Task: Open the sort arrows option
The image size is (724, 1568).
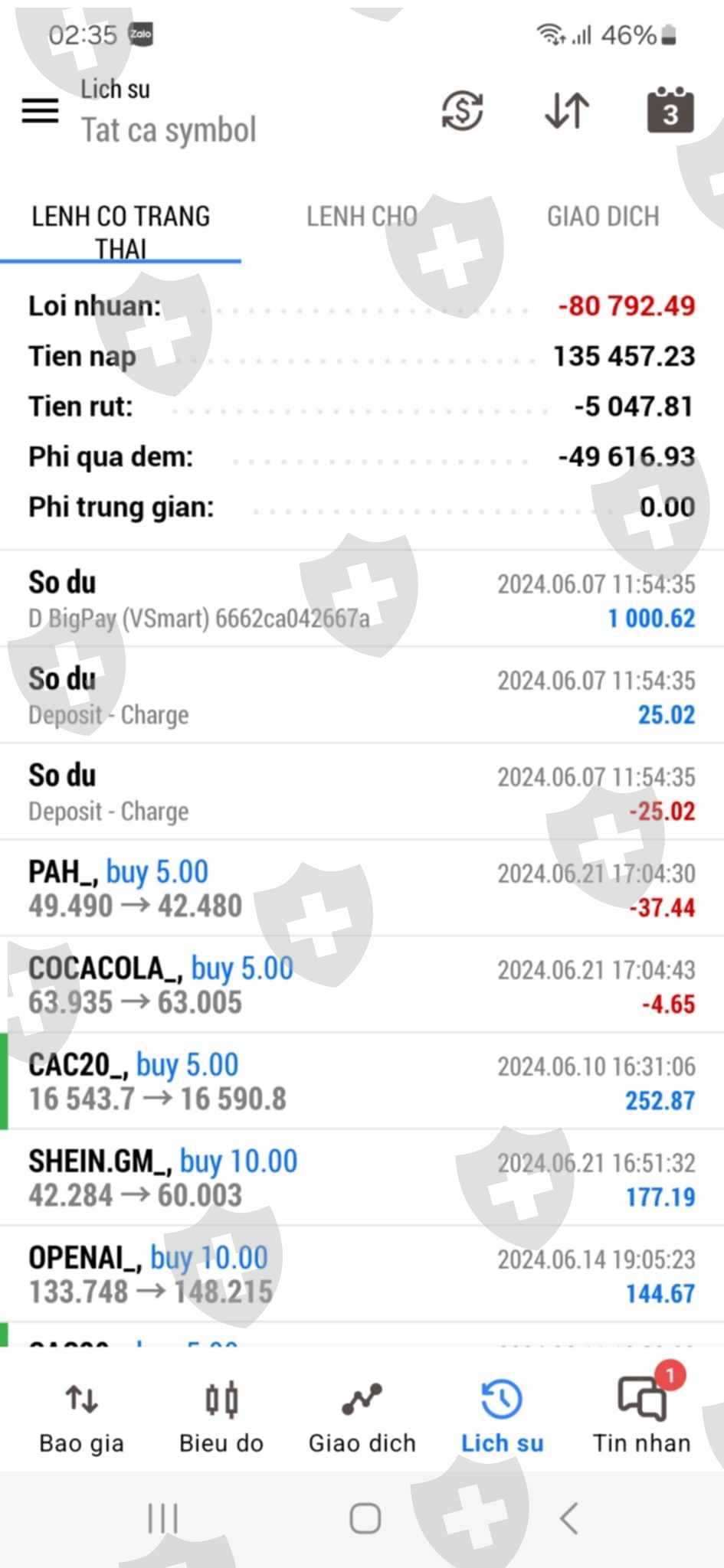Action: [567, 111]
